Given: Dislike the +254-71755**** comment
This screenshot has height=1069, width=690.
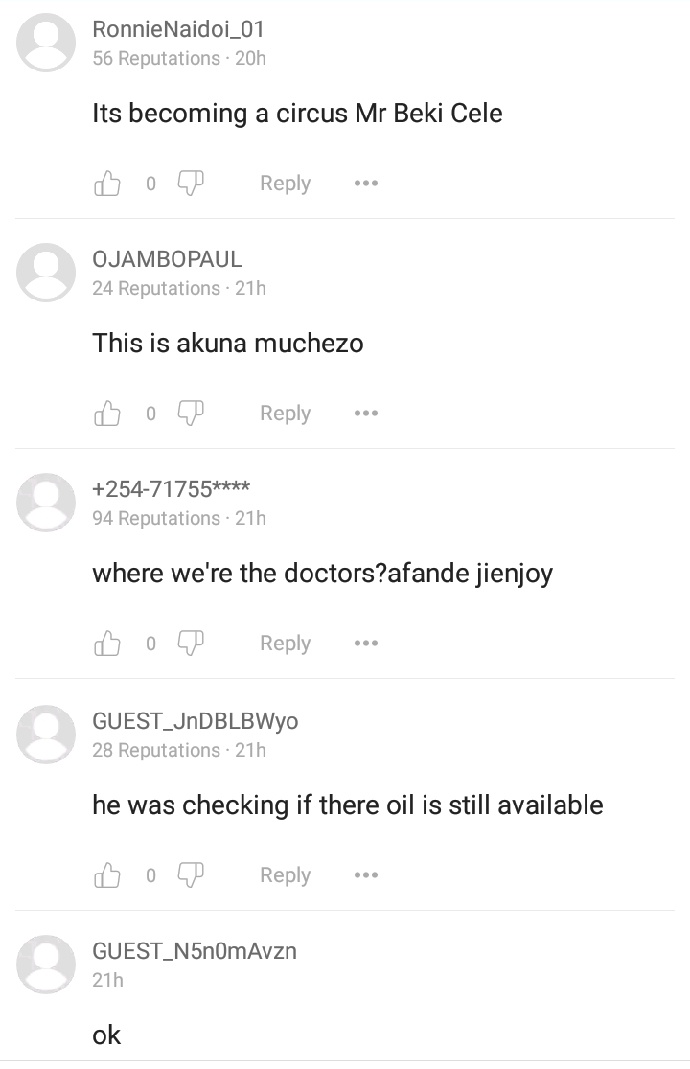Looking at the screenshot, I should [x=190, y=643].
